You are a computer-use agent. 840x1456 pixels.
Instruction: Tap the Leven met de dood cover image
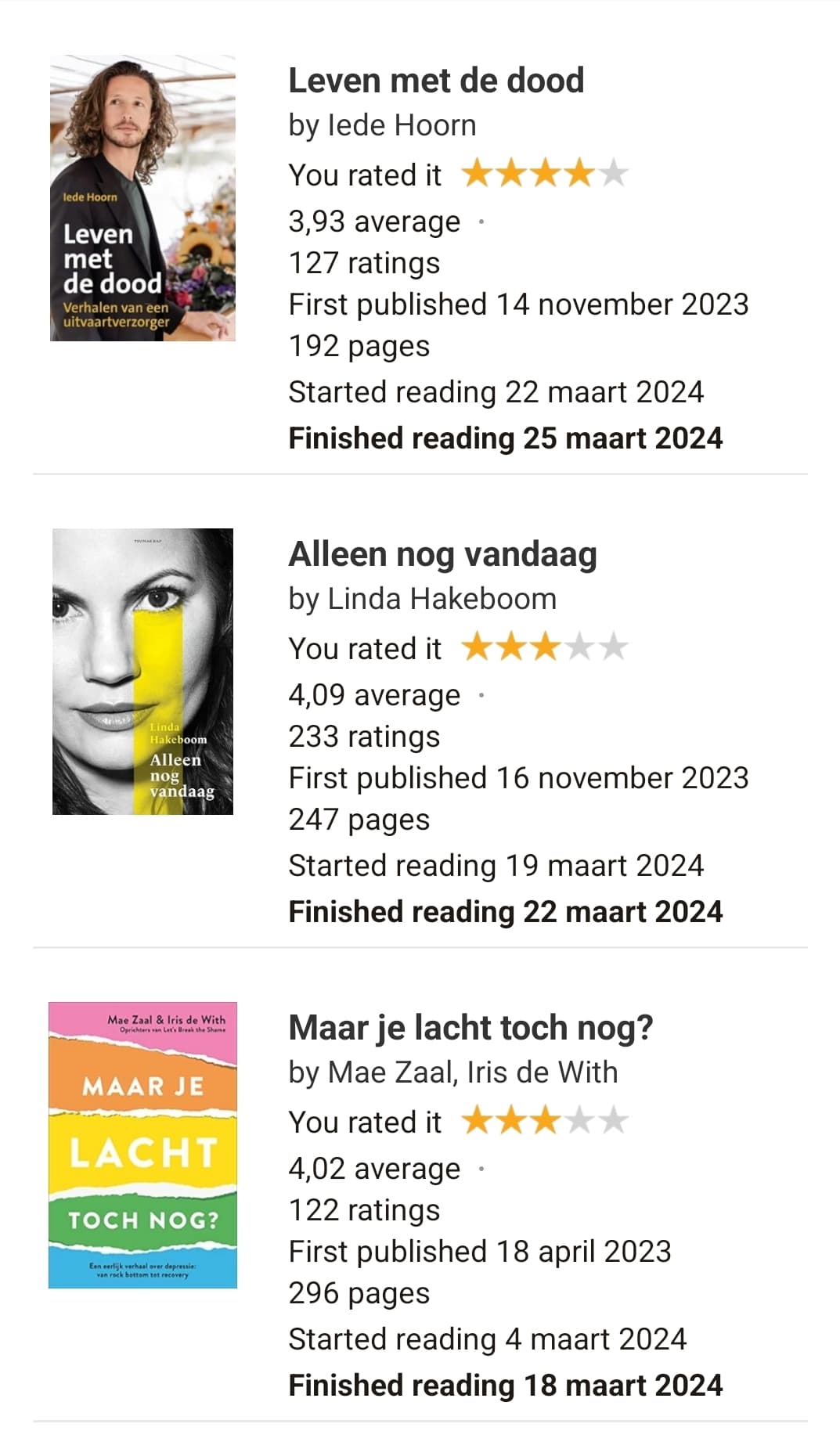tap(142, 198)
